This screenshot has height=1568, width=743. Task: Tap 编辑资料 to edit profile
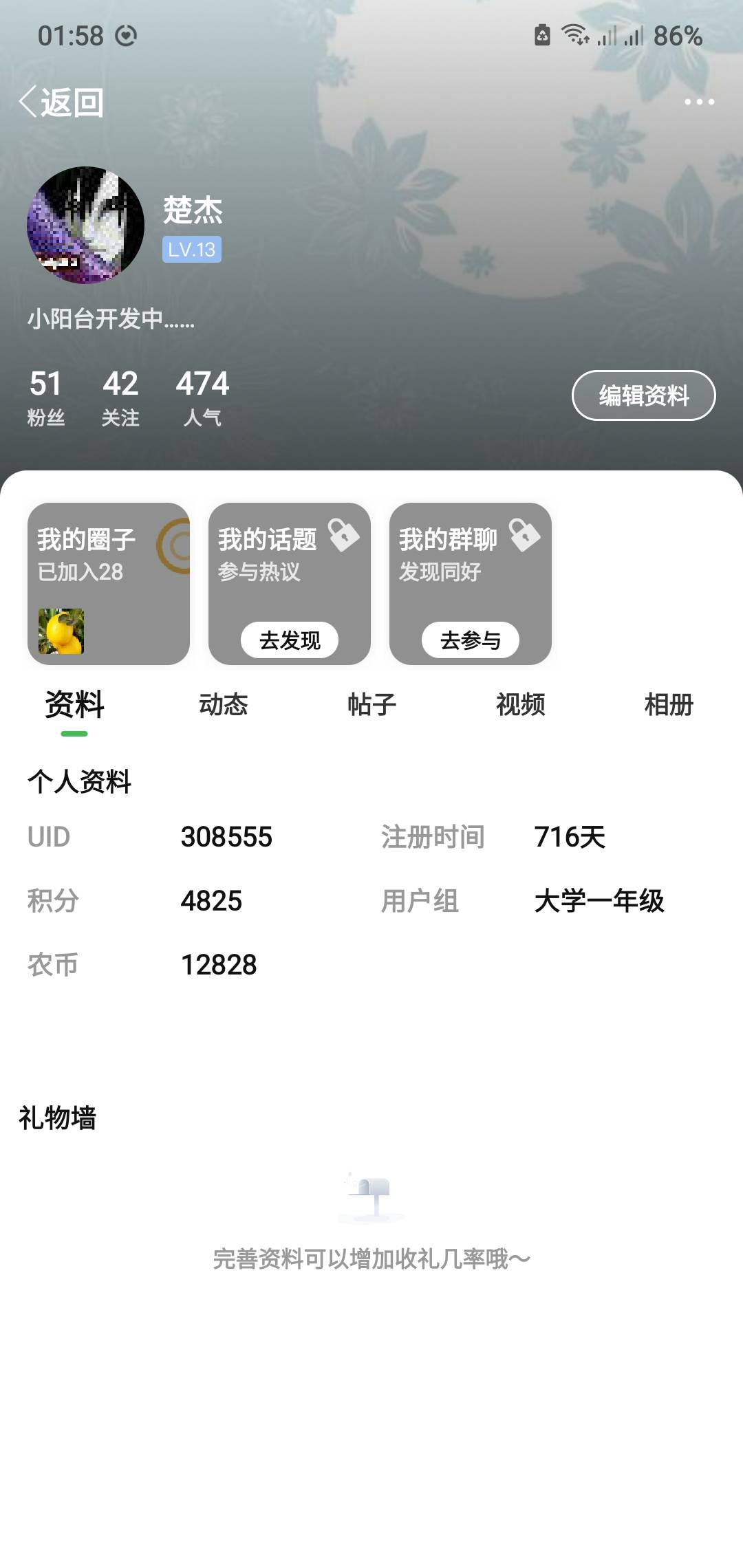(x=643, y=395)
